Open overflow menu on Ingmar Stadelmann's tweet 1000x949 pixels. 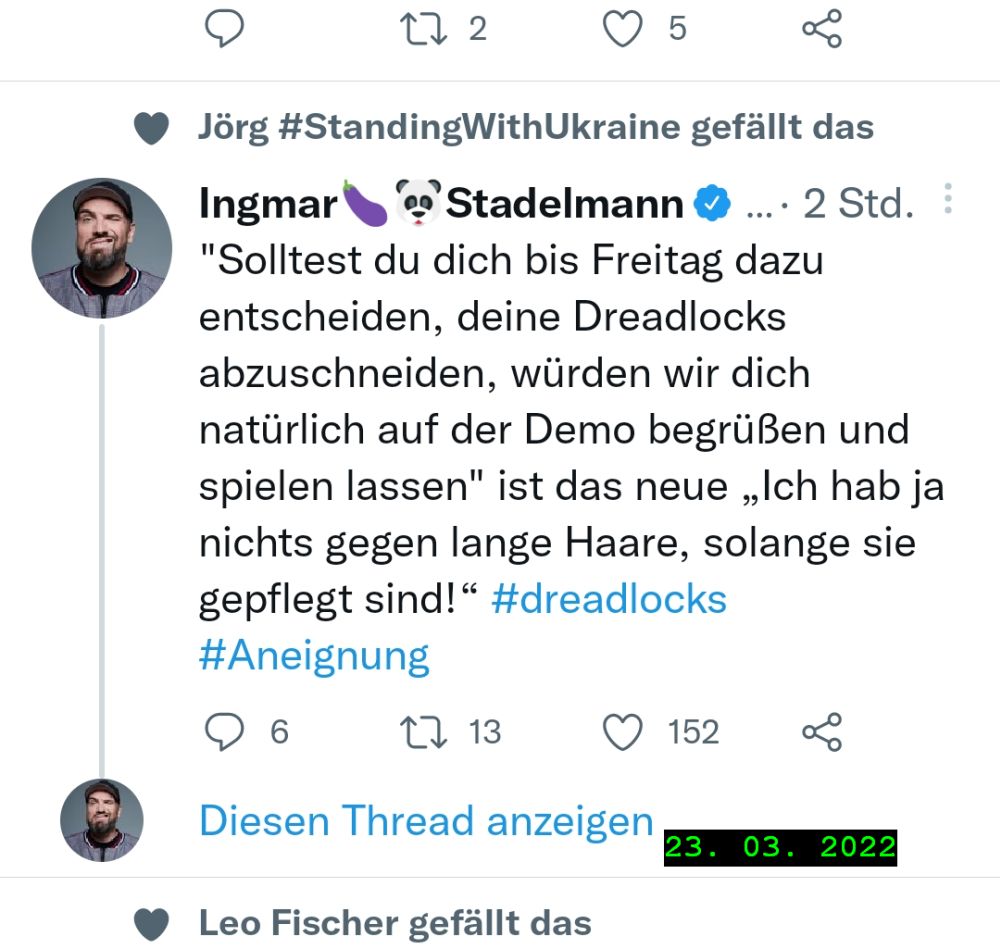[947, 200]
